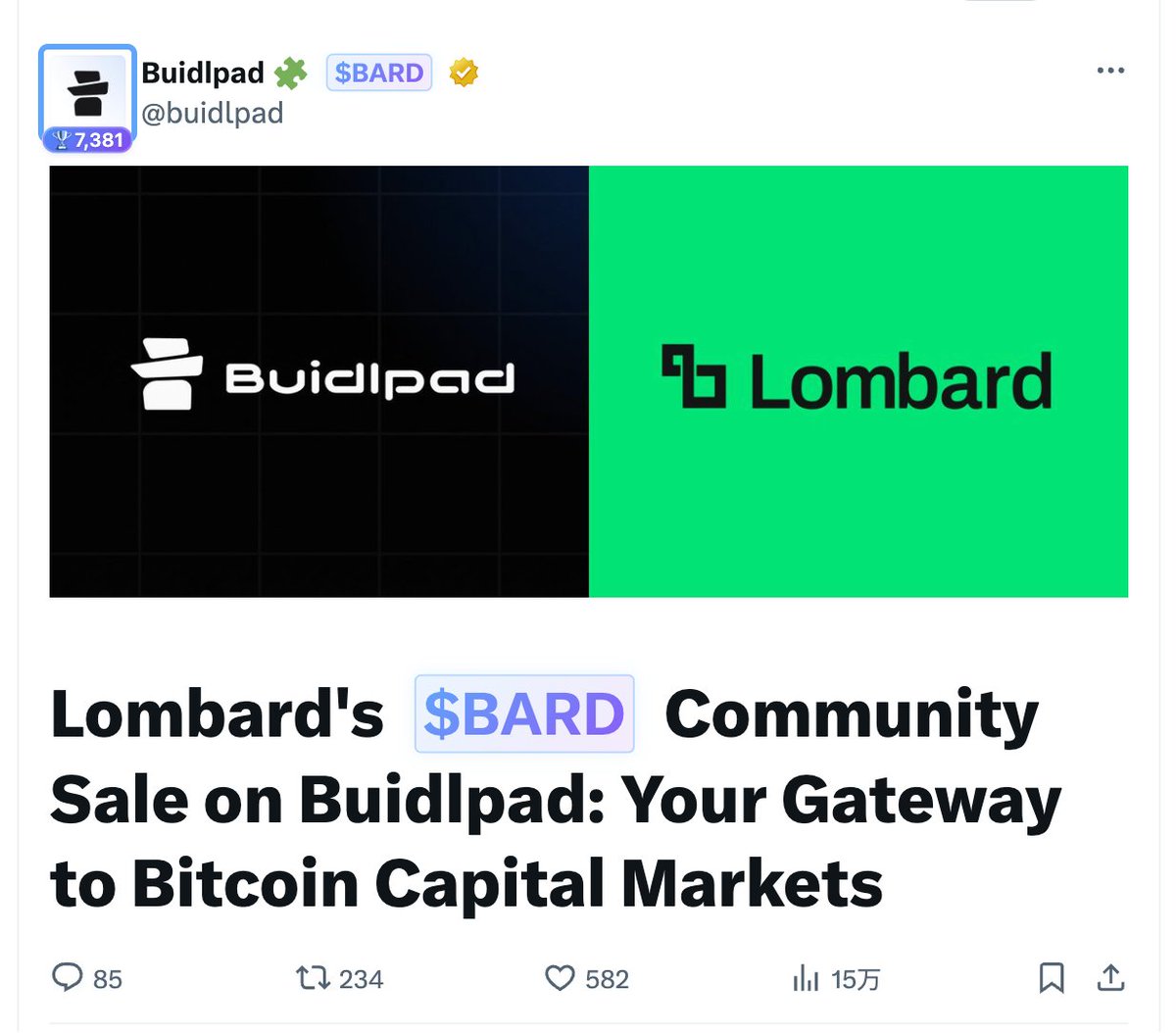Reply to the Buidlpad post
Image resolution: width=1176 pixels, height=1033 pixels.
(68, 977)
